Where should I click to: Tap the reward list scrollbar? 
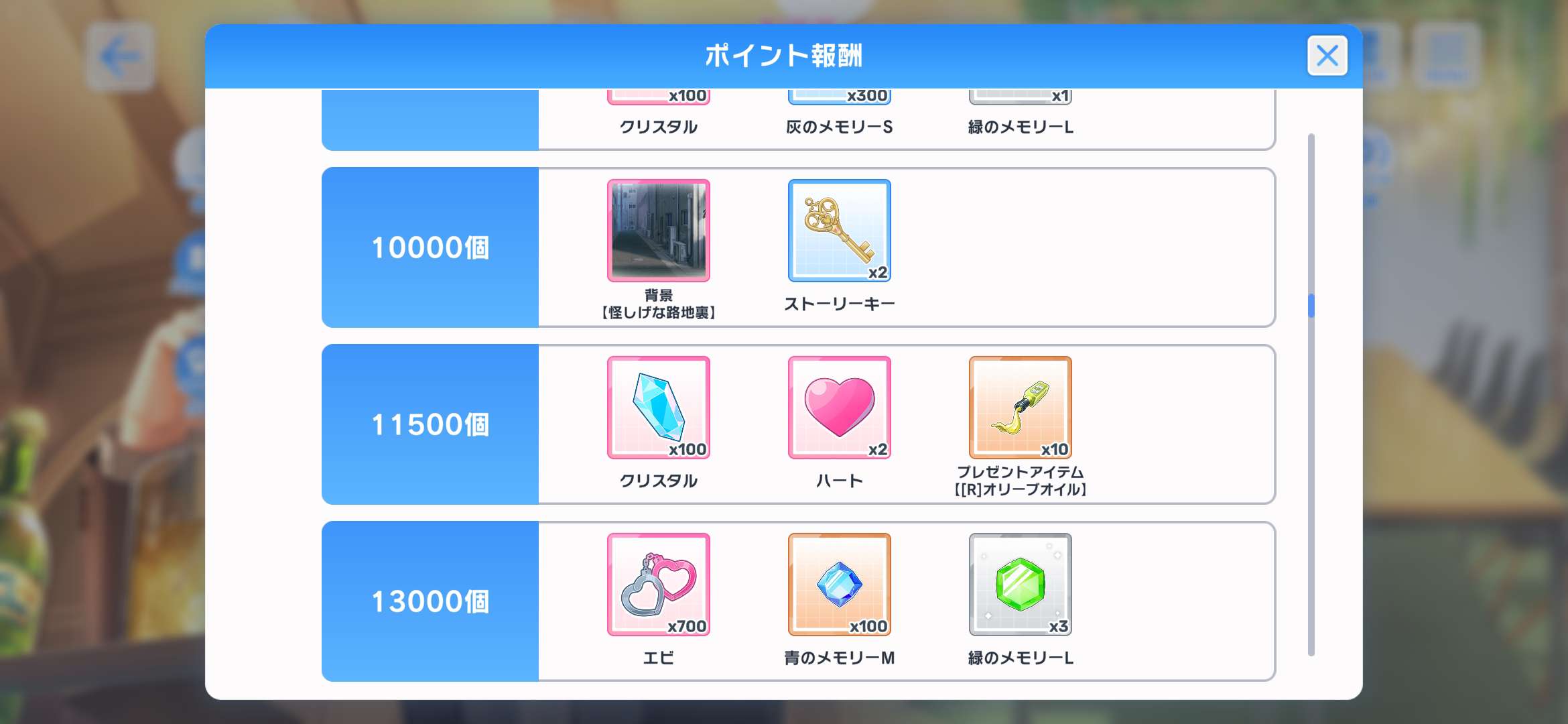pyautogui.click(x=1311, y=395)
